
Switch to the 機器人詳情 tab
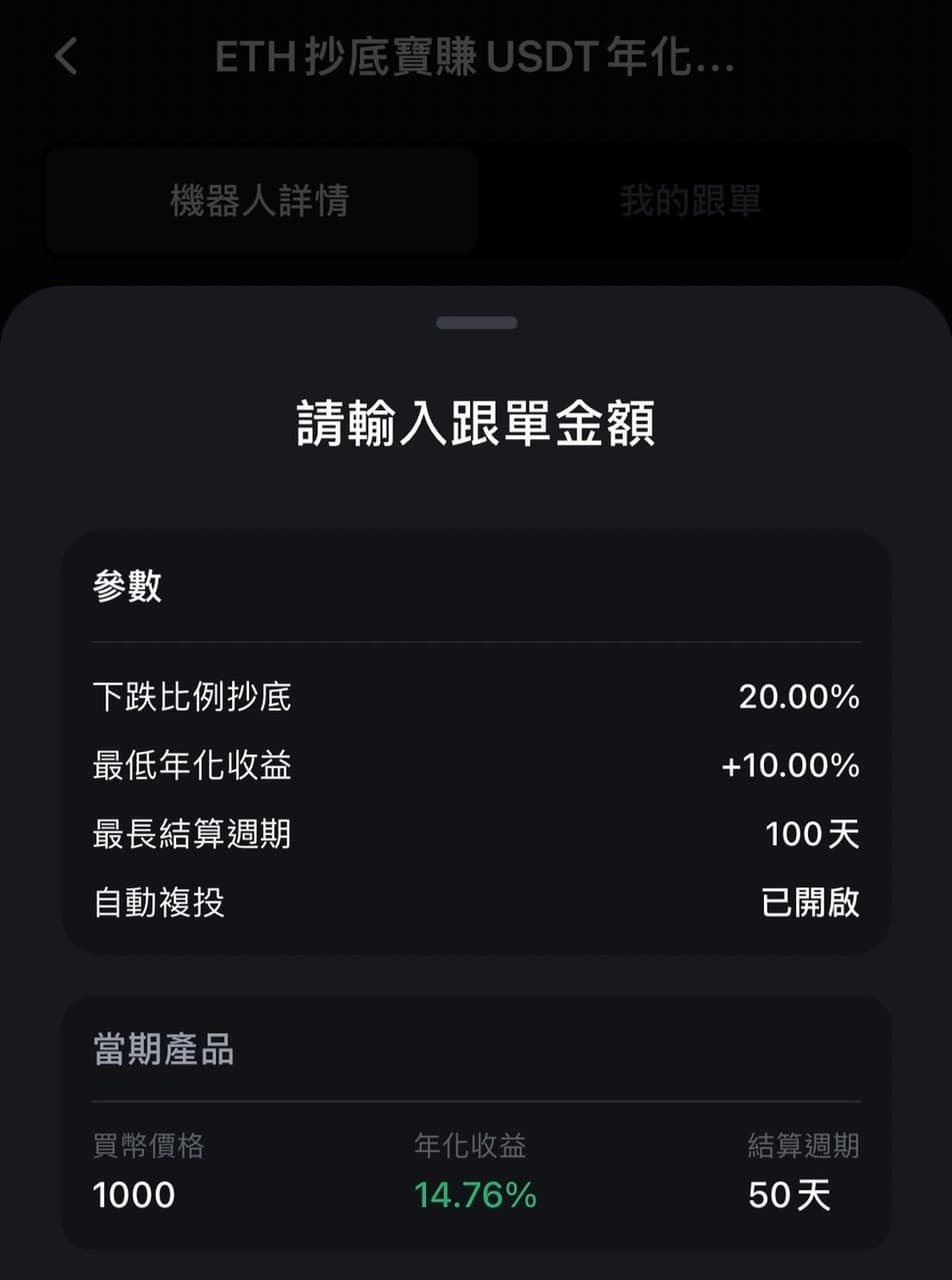(x=260, y=201)
